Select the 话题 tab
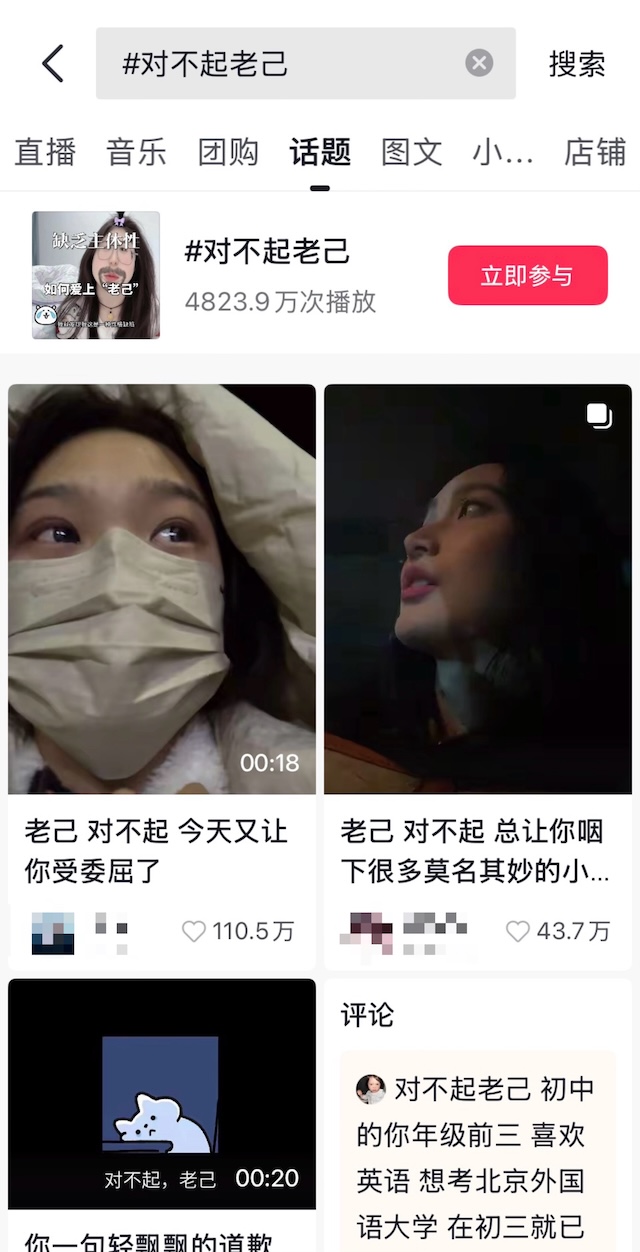The height and width of the screenshot is (1252, 640). (320, 152)
